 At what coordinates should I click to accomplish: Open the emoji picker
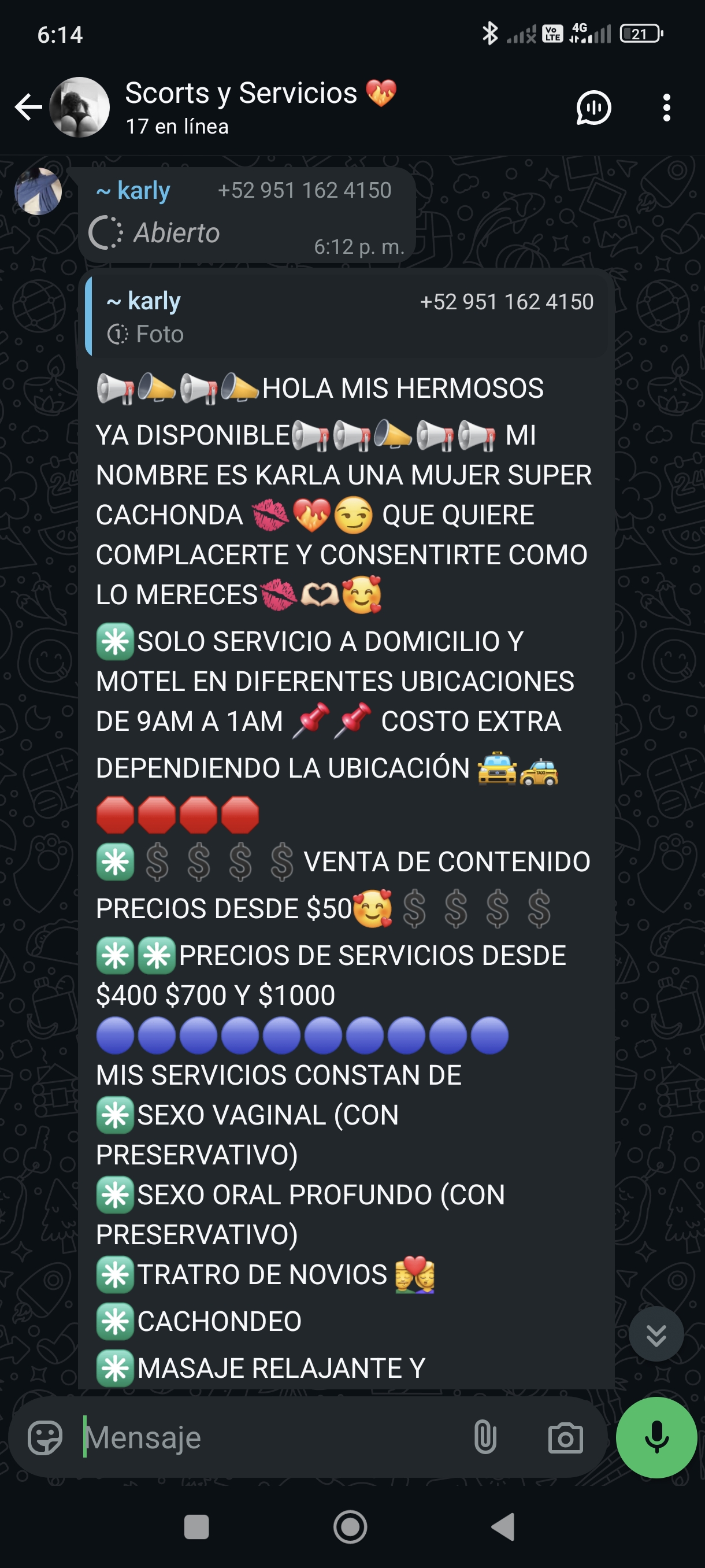(x=45, y=1437)
